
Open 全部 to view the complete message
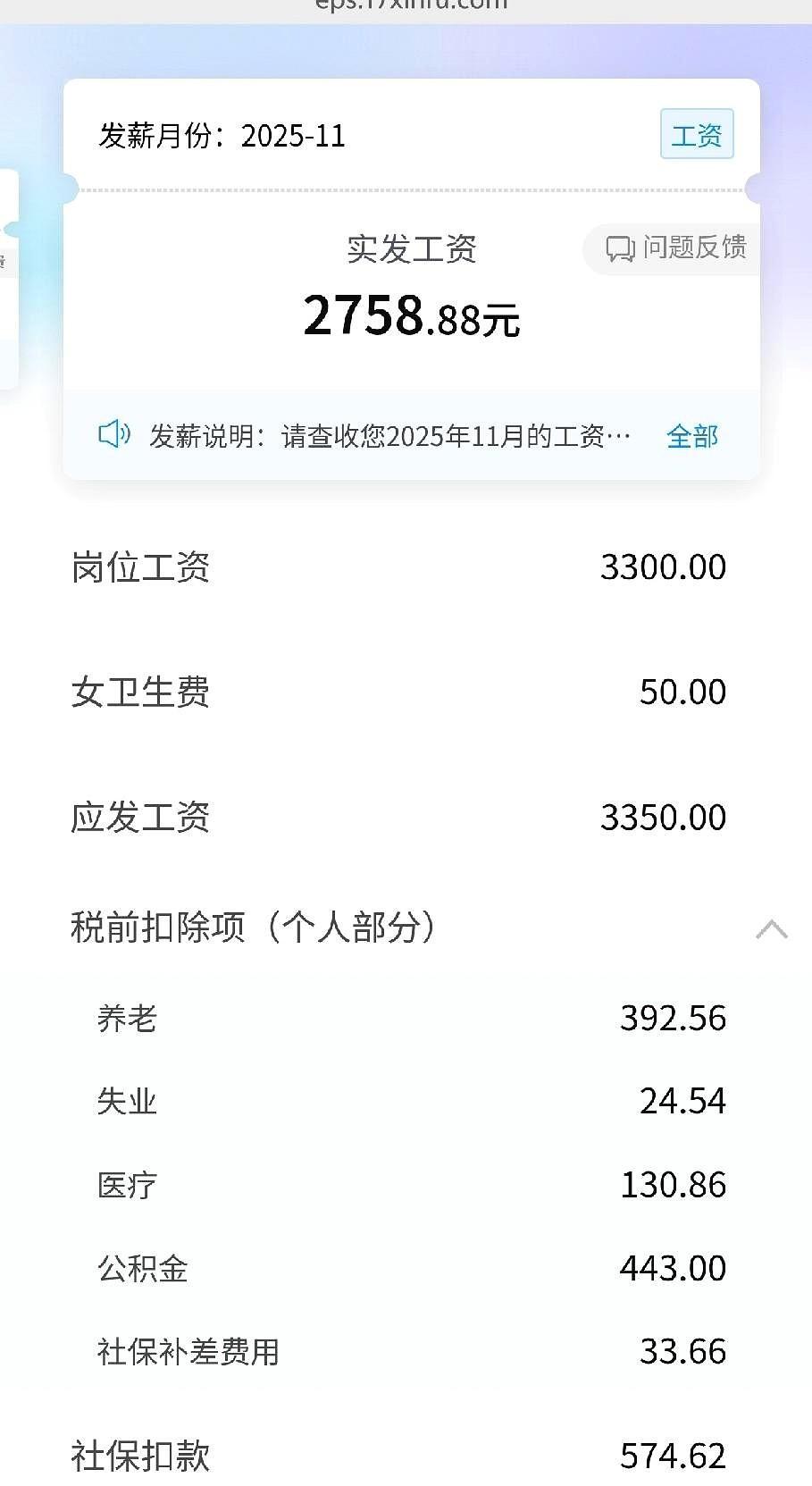pyautogui.click(x=691, y=436)
